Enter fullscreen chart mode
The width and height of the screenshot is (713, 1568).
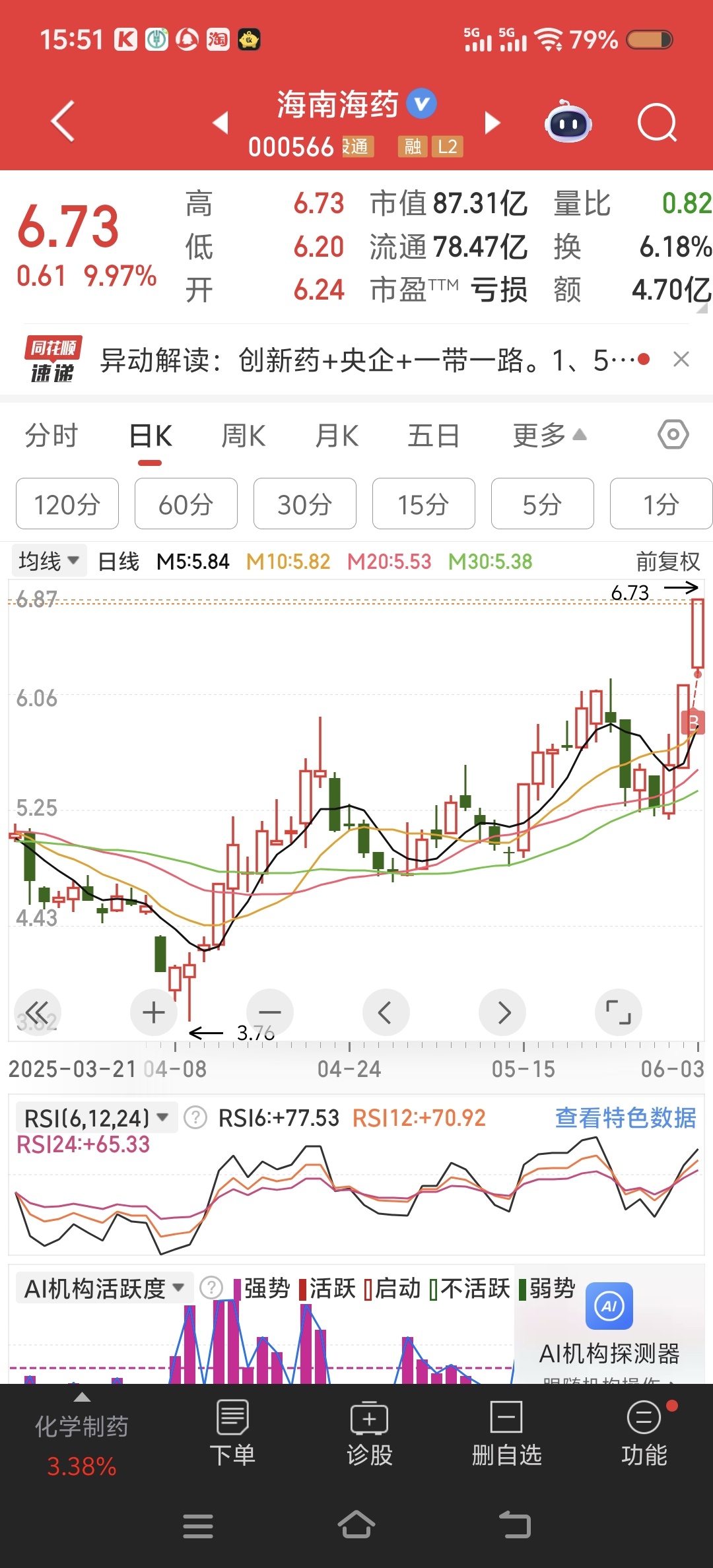[x=619, y=1012]
